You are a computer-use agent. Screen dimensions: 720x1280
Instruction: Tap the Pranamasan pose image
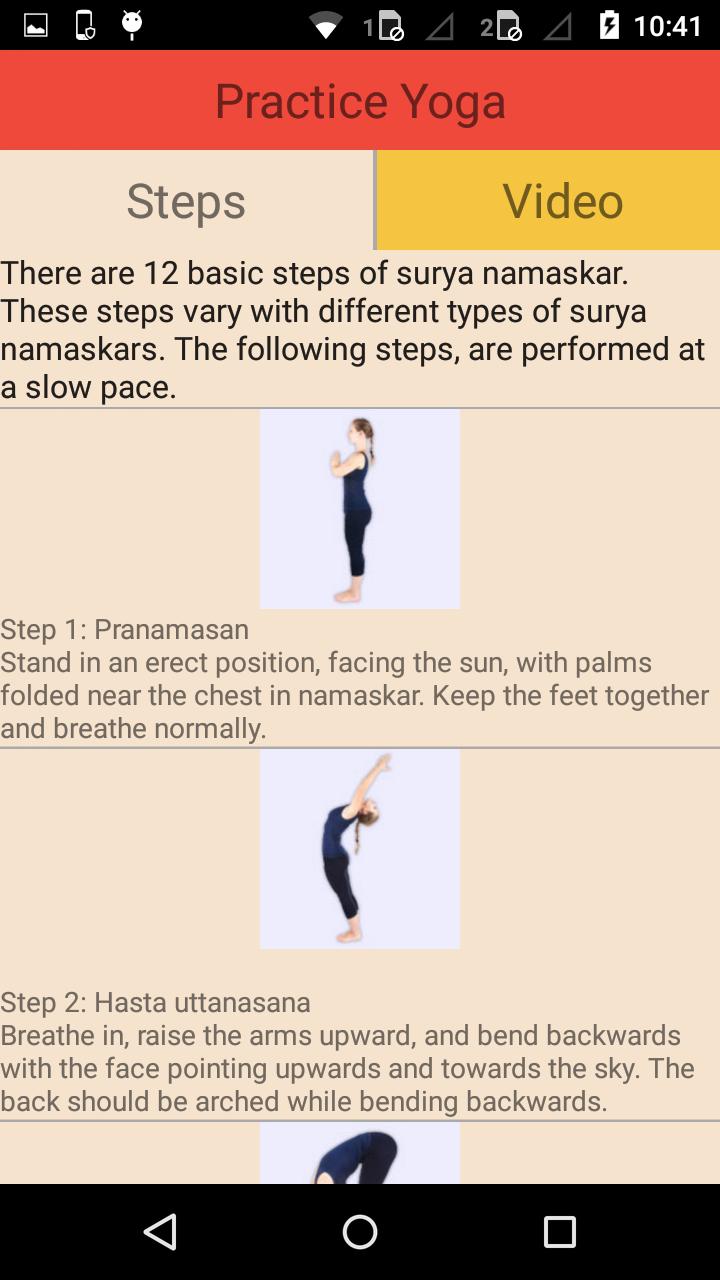[x=360, y=508]
